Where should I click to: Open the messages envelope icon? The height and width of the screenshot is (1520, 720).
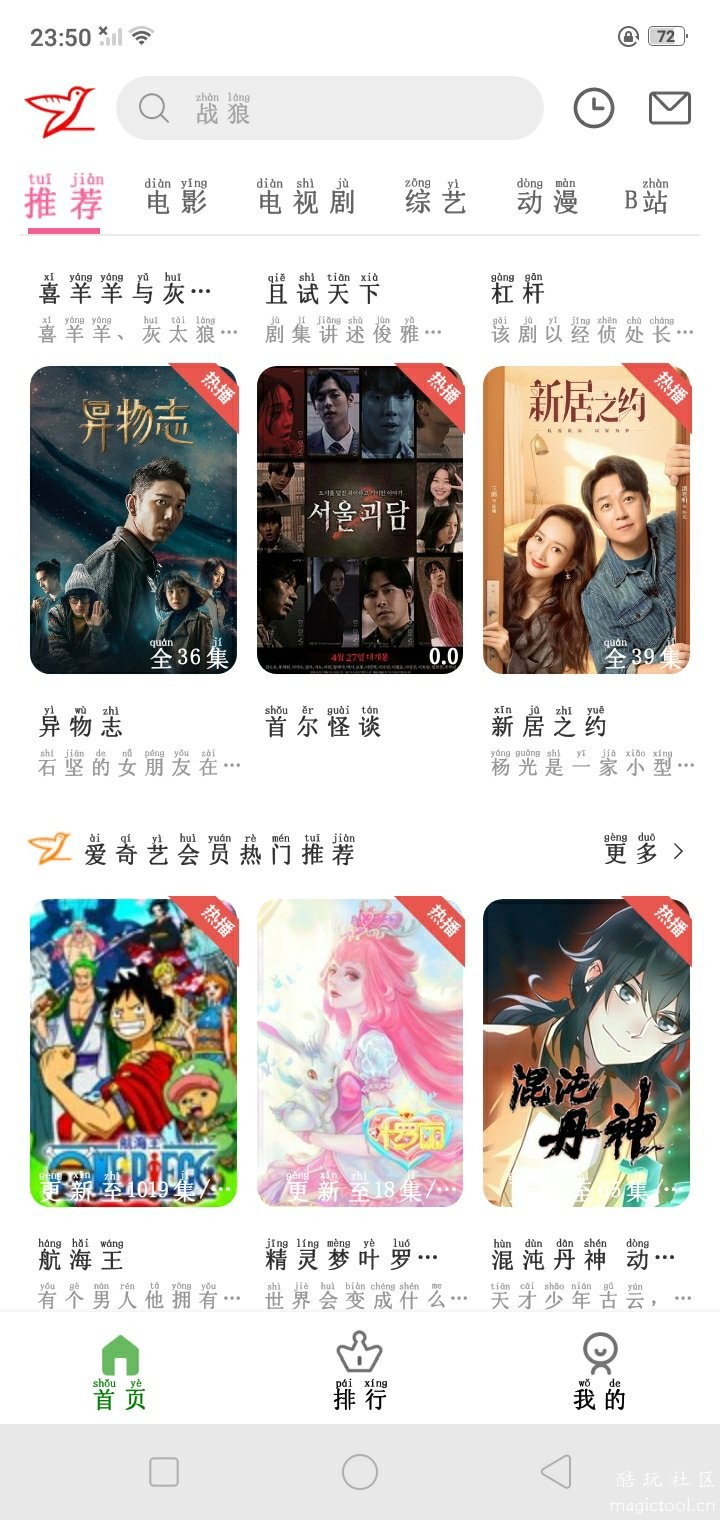click(x=669, y=108)
